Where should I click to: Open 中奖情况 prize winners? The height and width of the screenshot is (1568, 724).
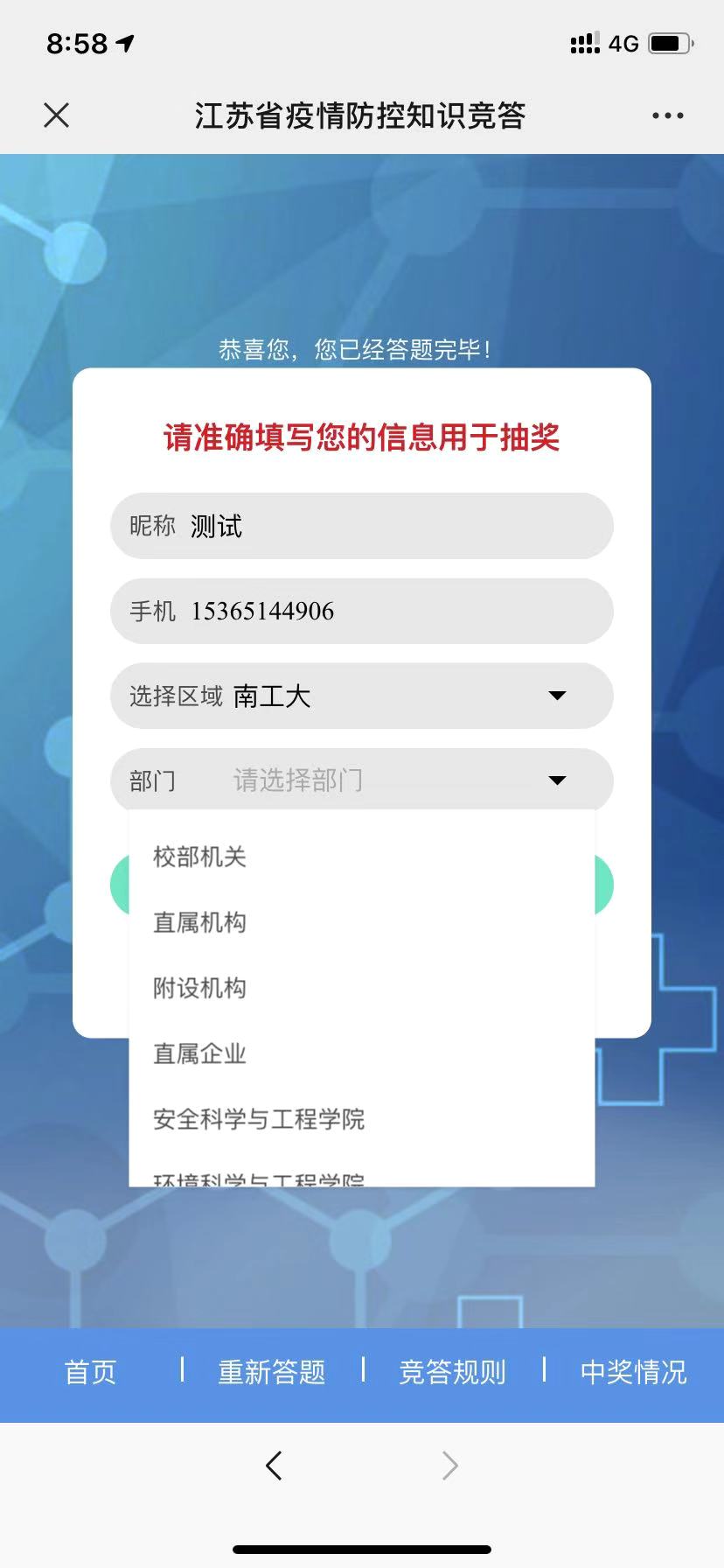(x=633, y=1372)
